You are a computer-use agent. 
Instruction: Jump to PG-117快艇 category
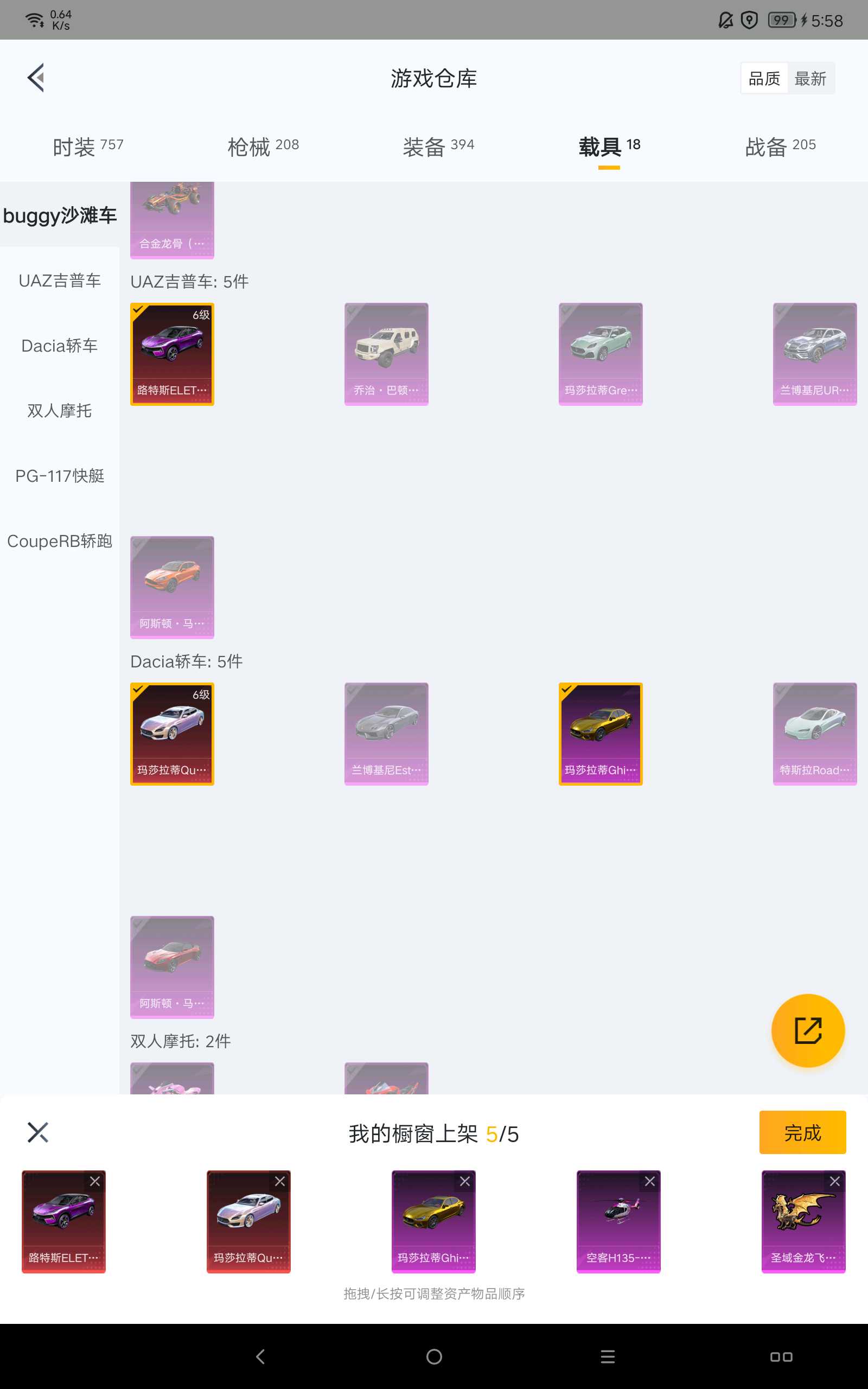[x=60, y=476]
